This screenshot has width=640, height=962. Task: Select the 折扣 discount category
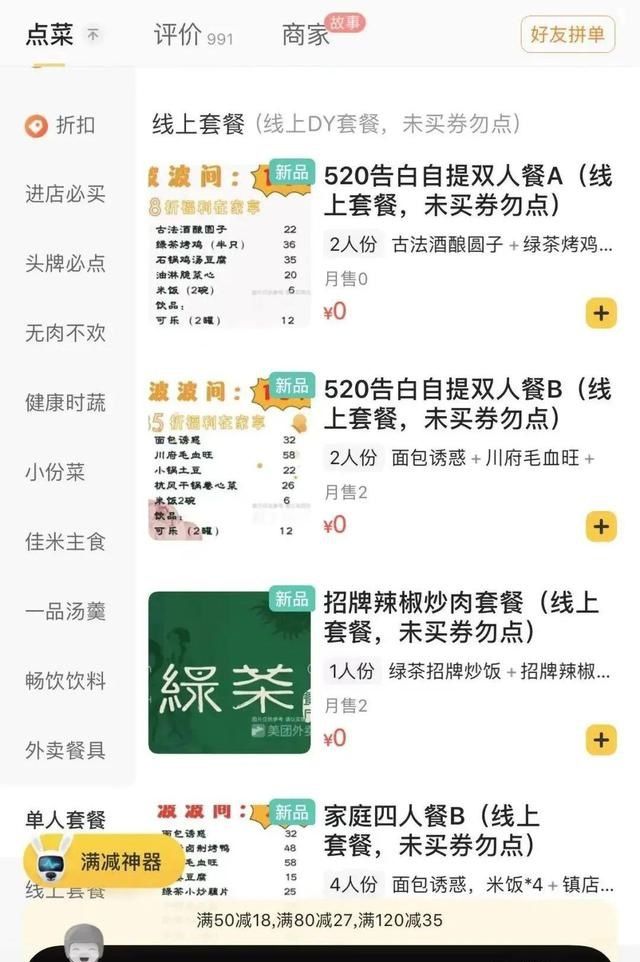coord(65,125)
